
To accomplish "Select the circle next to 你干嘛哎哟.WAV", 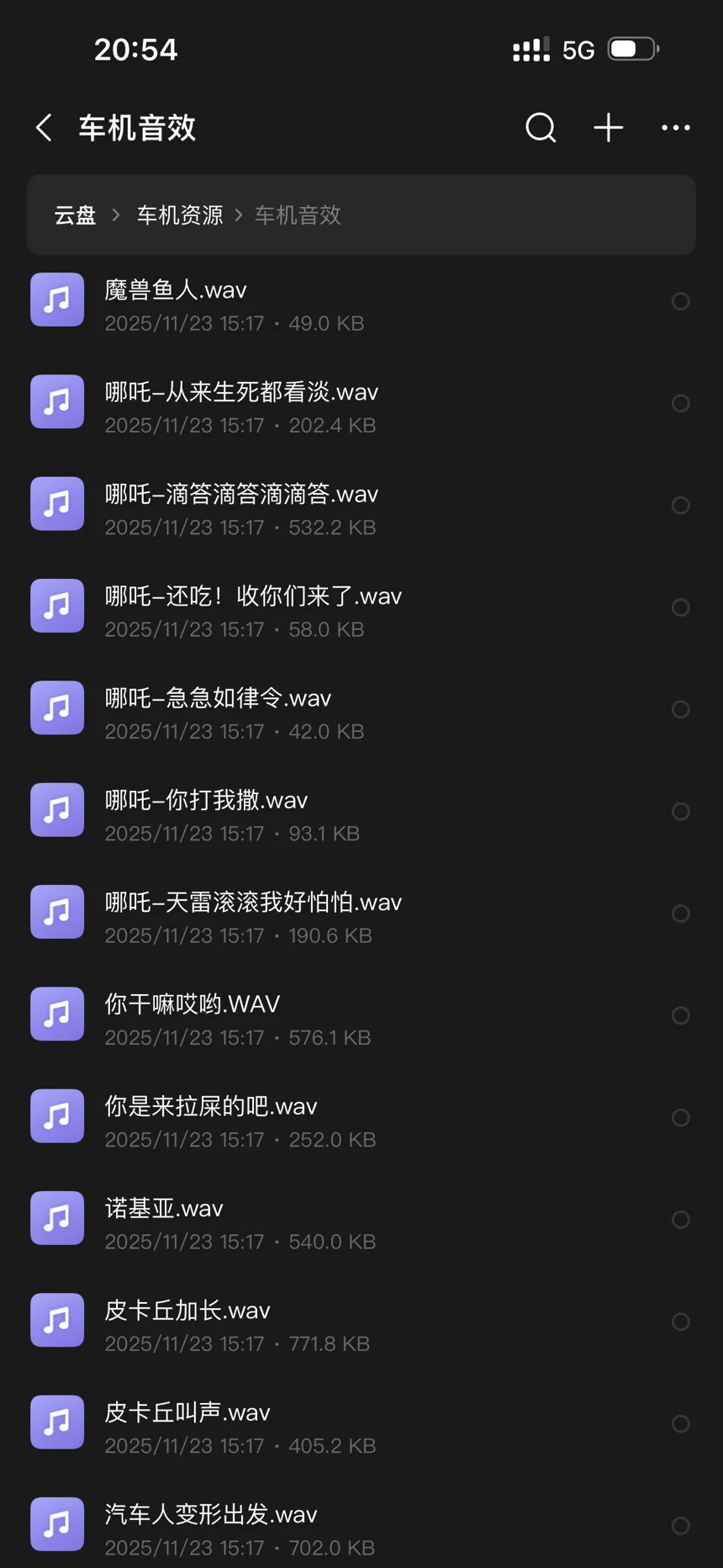I will (681, 1015).
